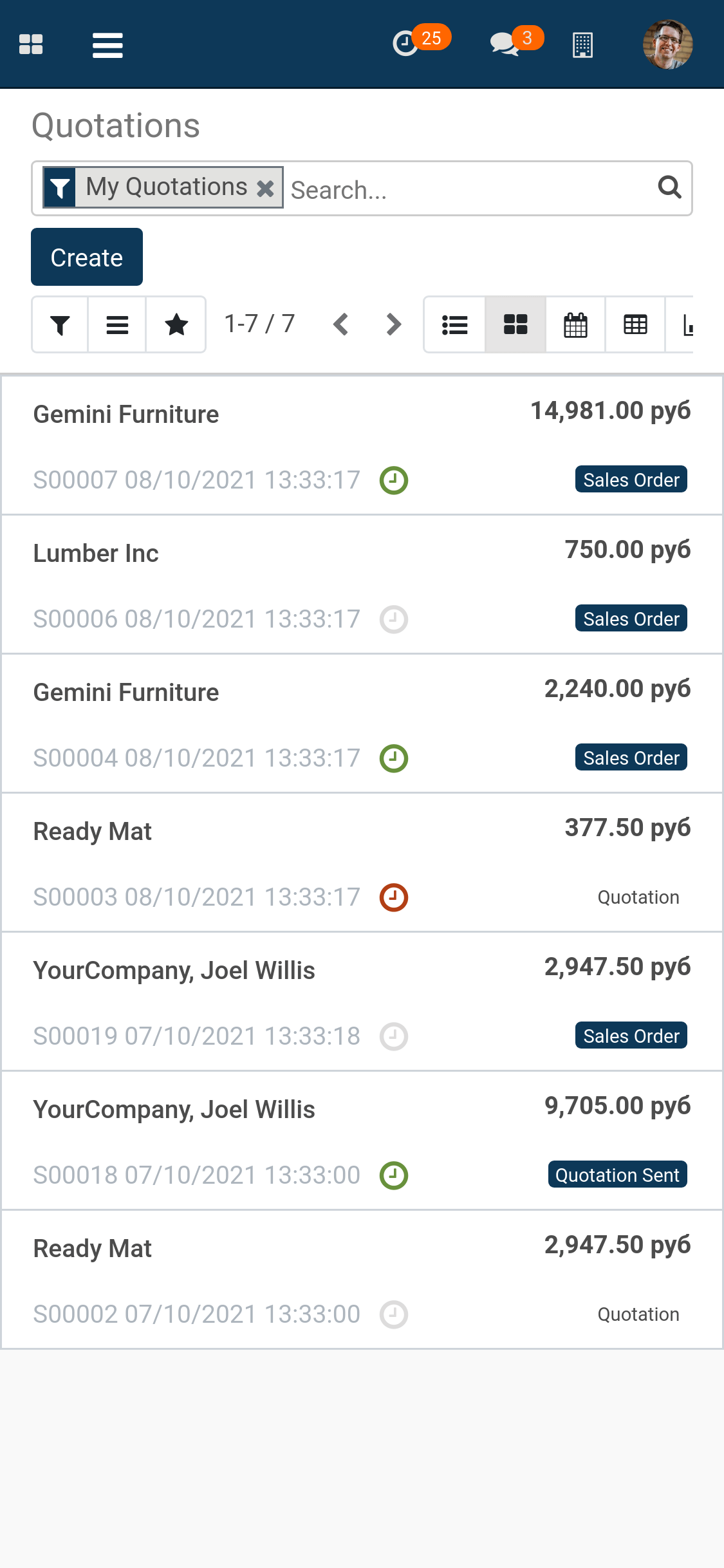Image resolution: width=724 pixels, height=1568 pixels.
Task: Open the Group By dropdown
Action: click(117, 324)
